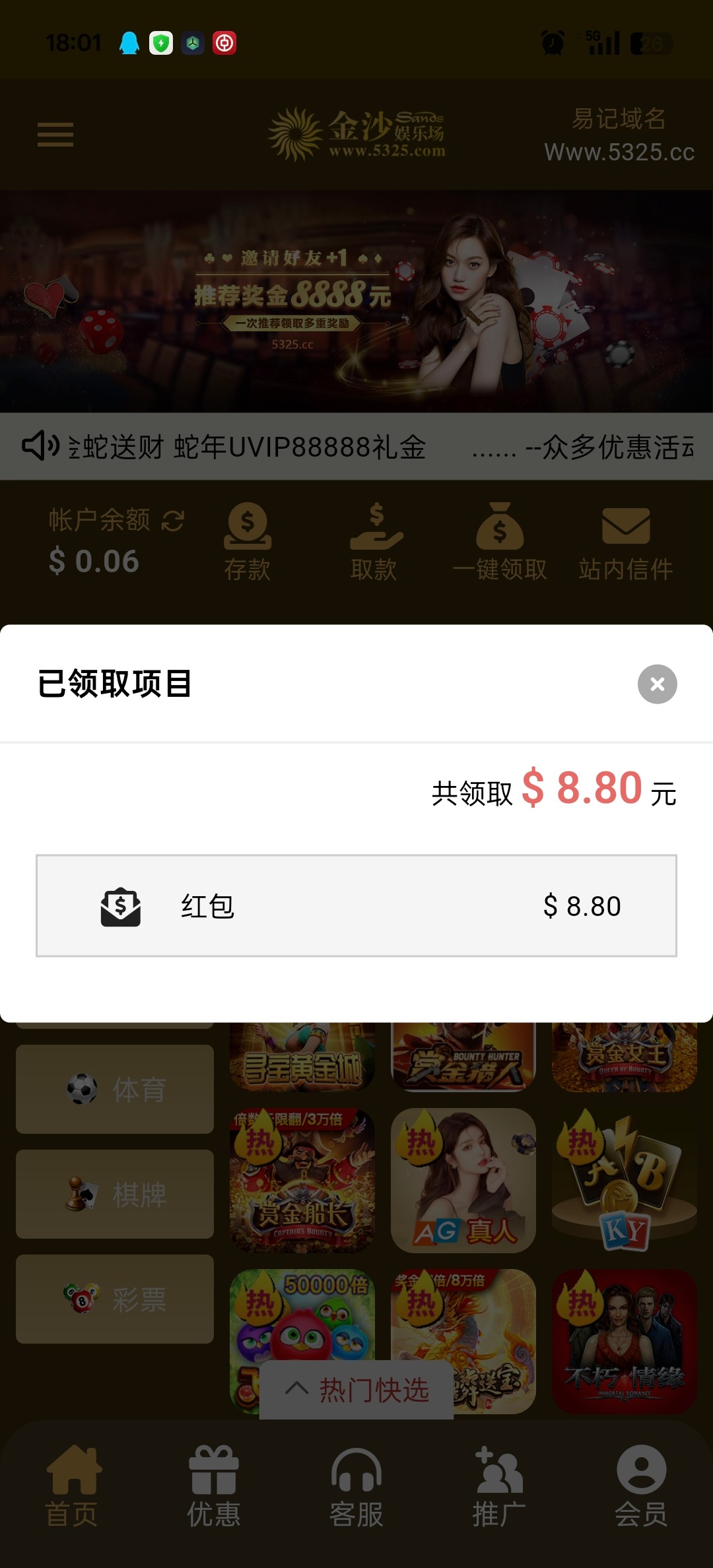The width and height of the screenshot is (713, 1568).
Task: Open the 赏金船长 game
Action: pos(302,1180)
